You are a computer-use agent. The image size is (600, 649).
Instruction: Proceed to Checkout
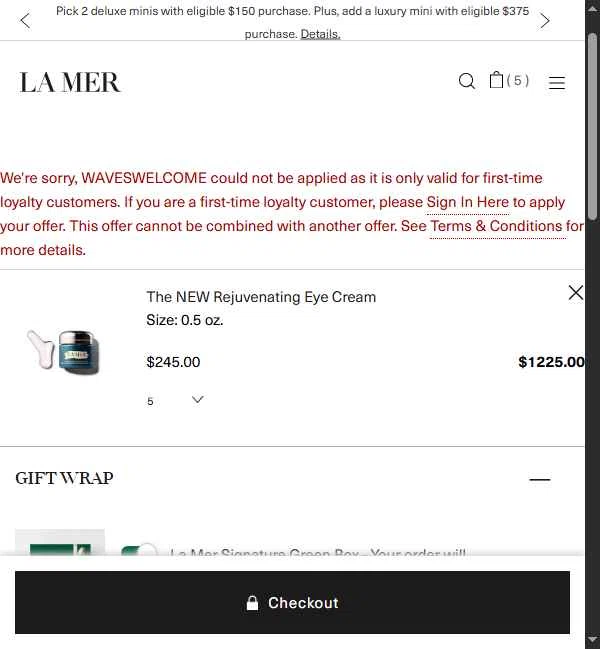292,603
